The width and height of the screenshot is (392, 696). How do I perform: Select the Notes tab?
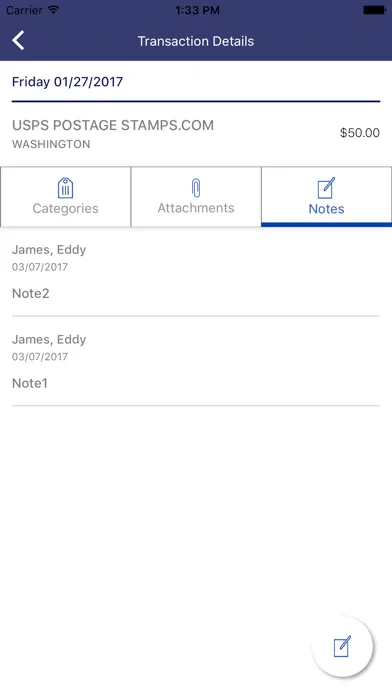coord(326,197)
